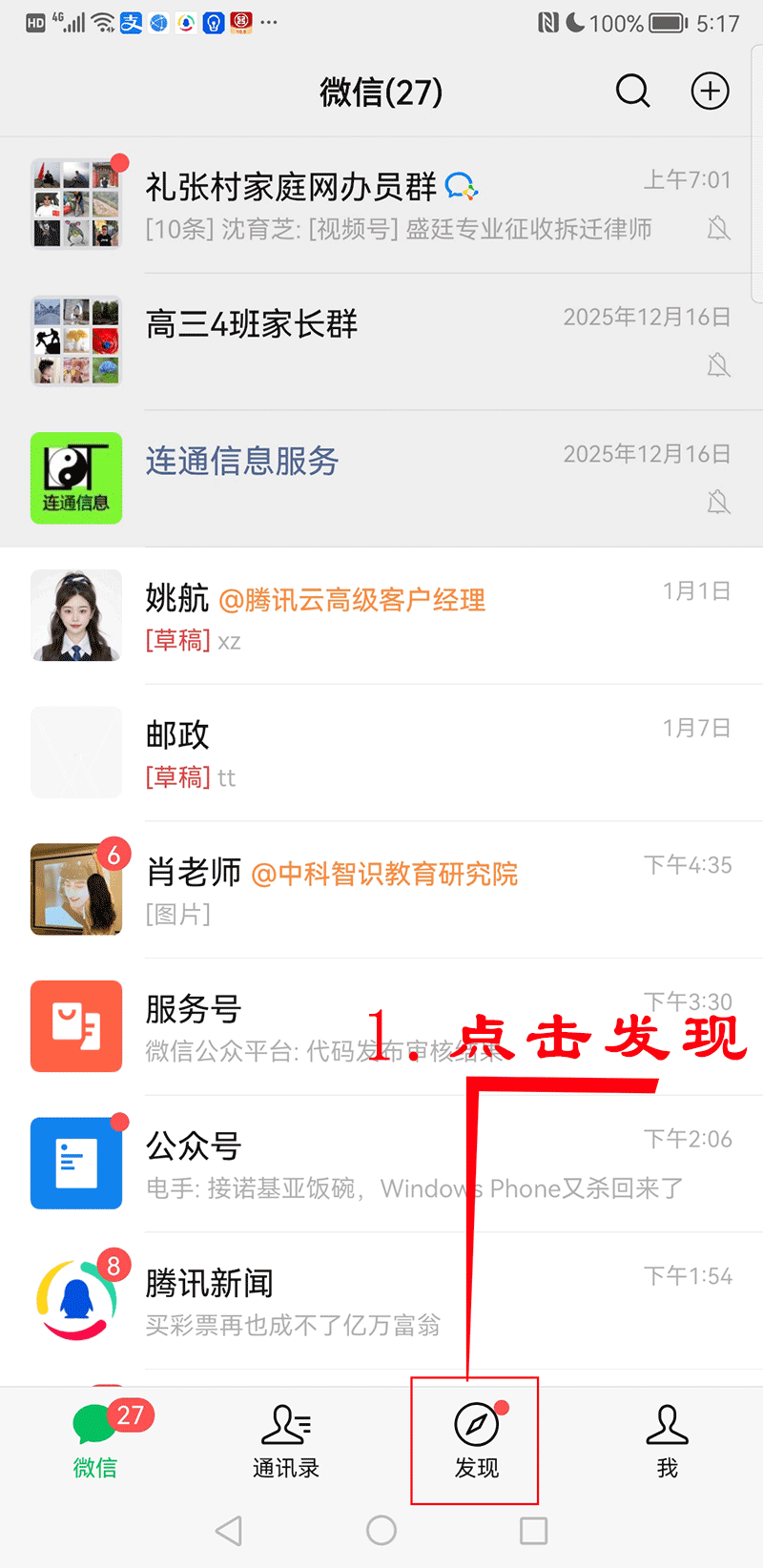Viewport: 763px width, 1568px height.
Task: Open 公众号 subscriptions
Action: [381, 1164]
